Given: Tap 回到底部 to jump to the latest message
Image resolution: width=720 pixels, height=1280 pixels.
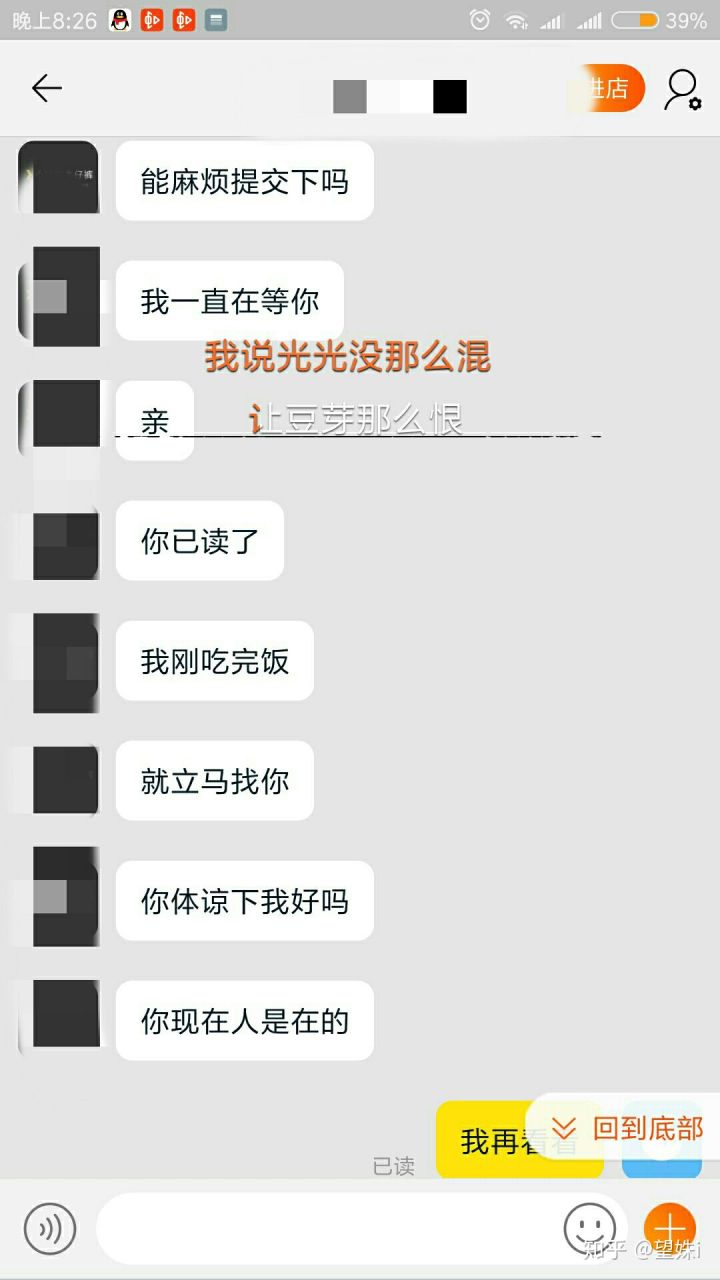Looking at the screenshot, I should pos(628,1129).
